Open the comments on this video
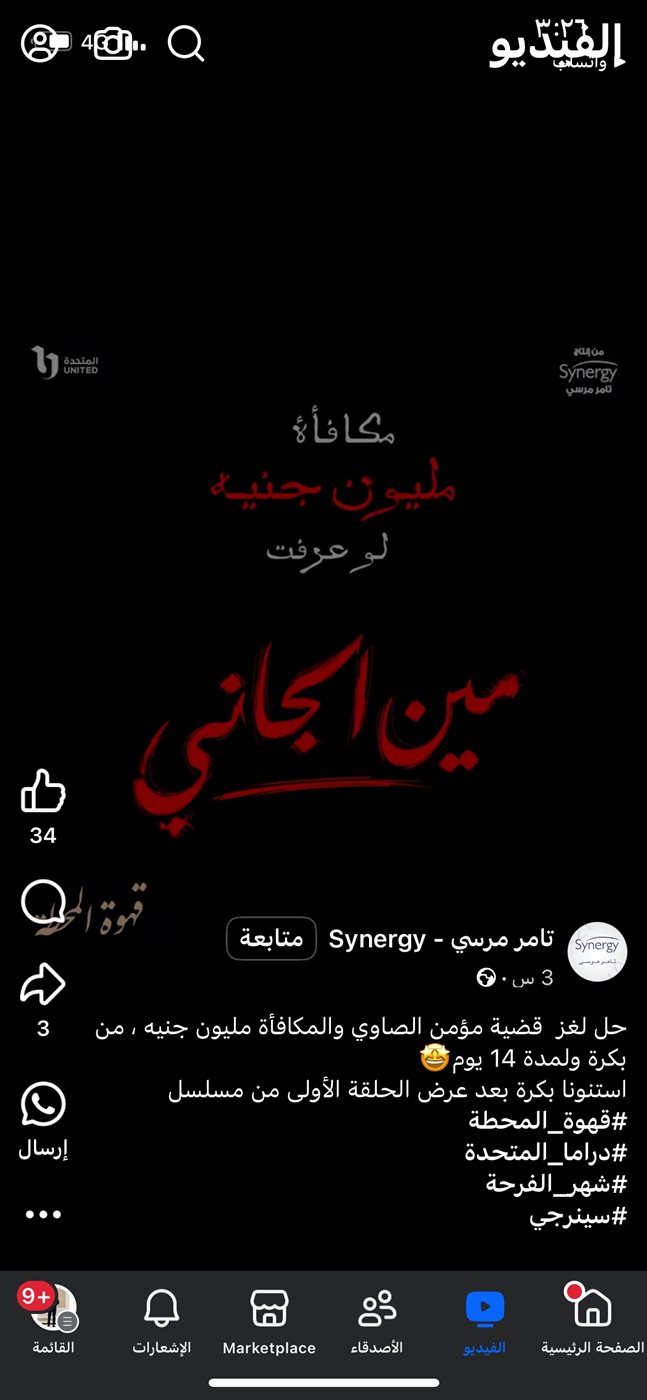 (43, 903)
